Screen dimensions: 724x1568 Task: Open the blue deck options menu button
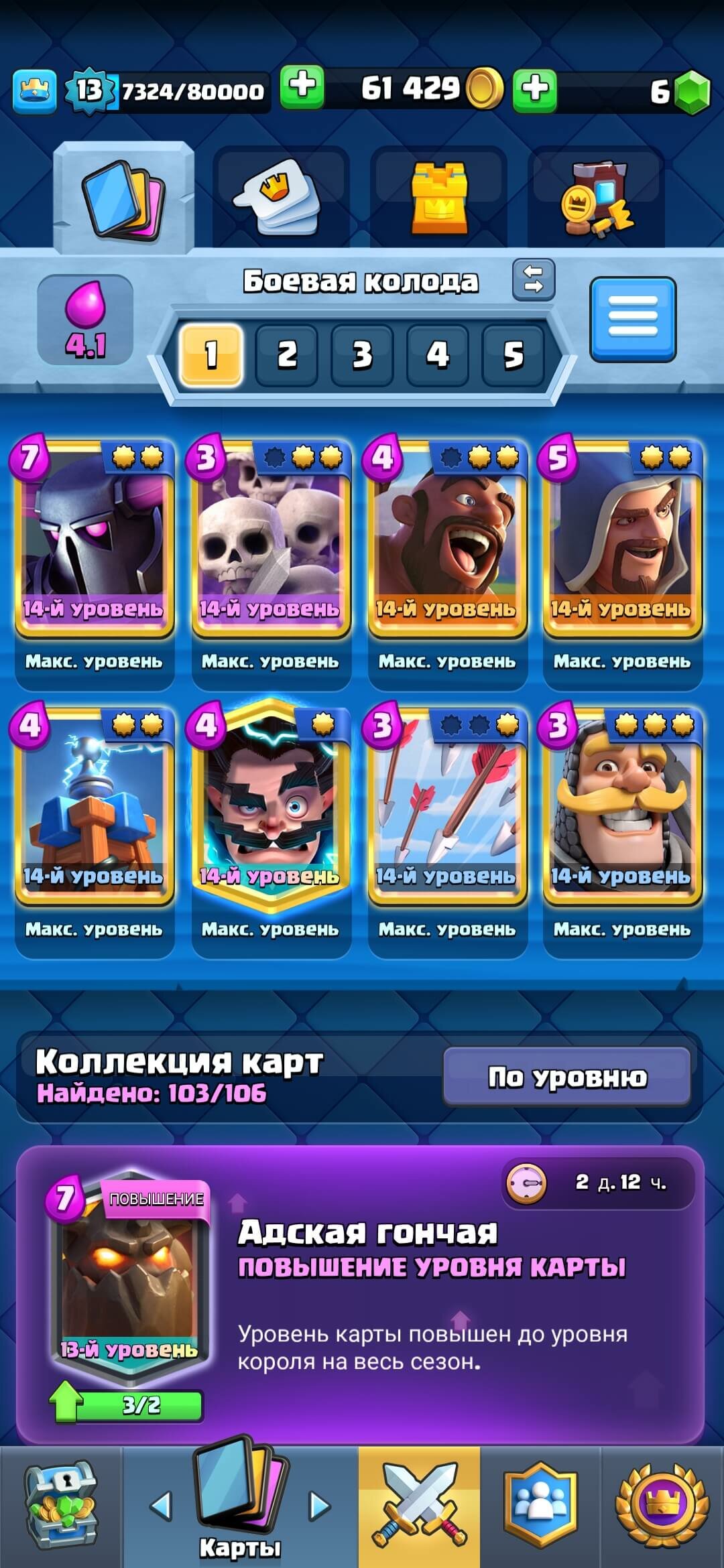click(633, 320)
